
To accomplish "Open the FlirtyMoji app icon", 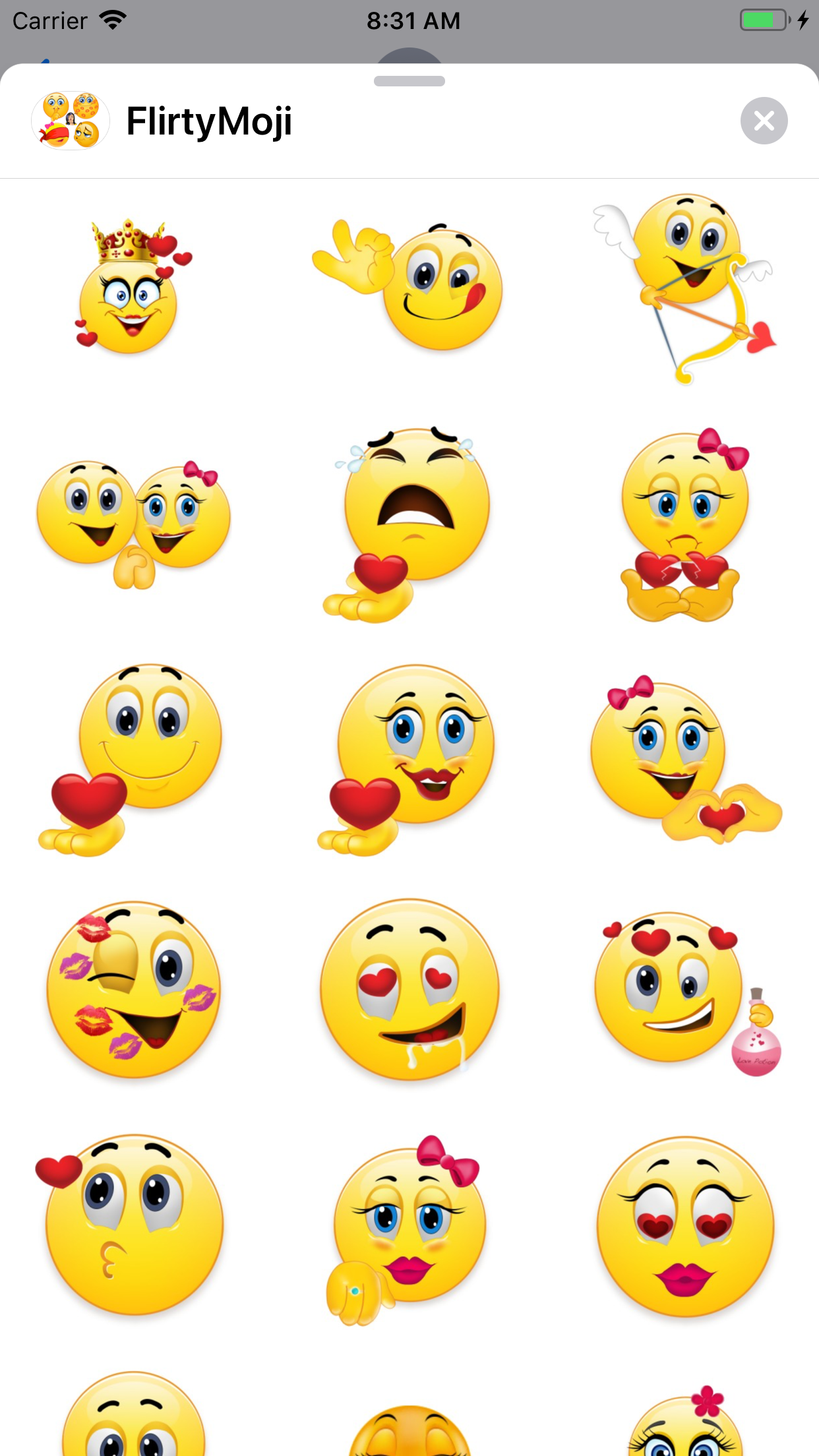I will point(71,121).
